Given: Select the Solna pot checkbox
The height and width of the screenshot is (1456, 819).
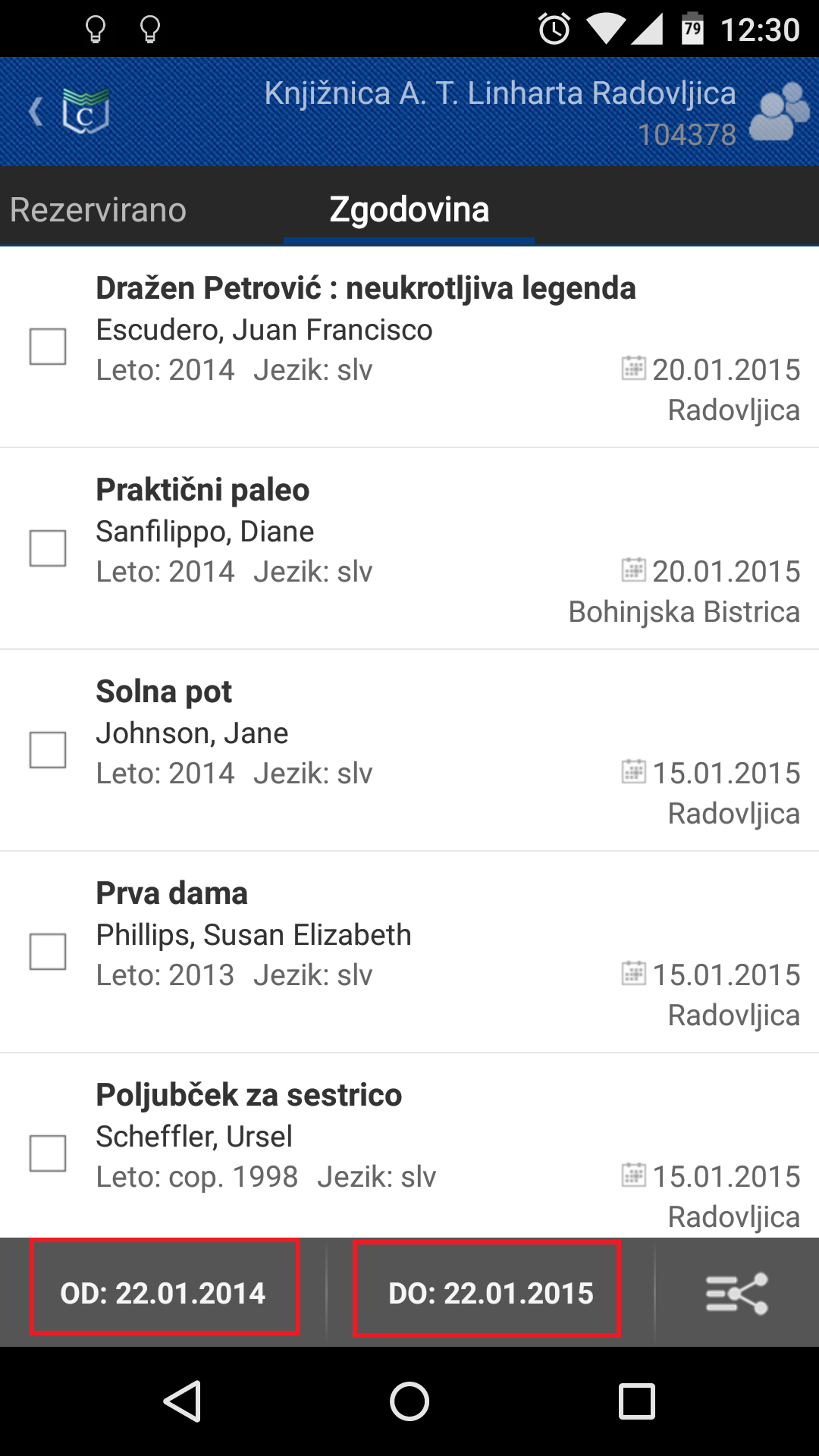Looking at the screenshot, I should [48, 750].
